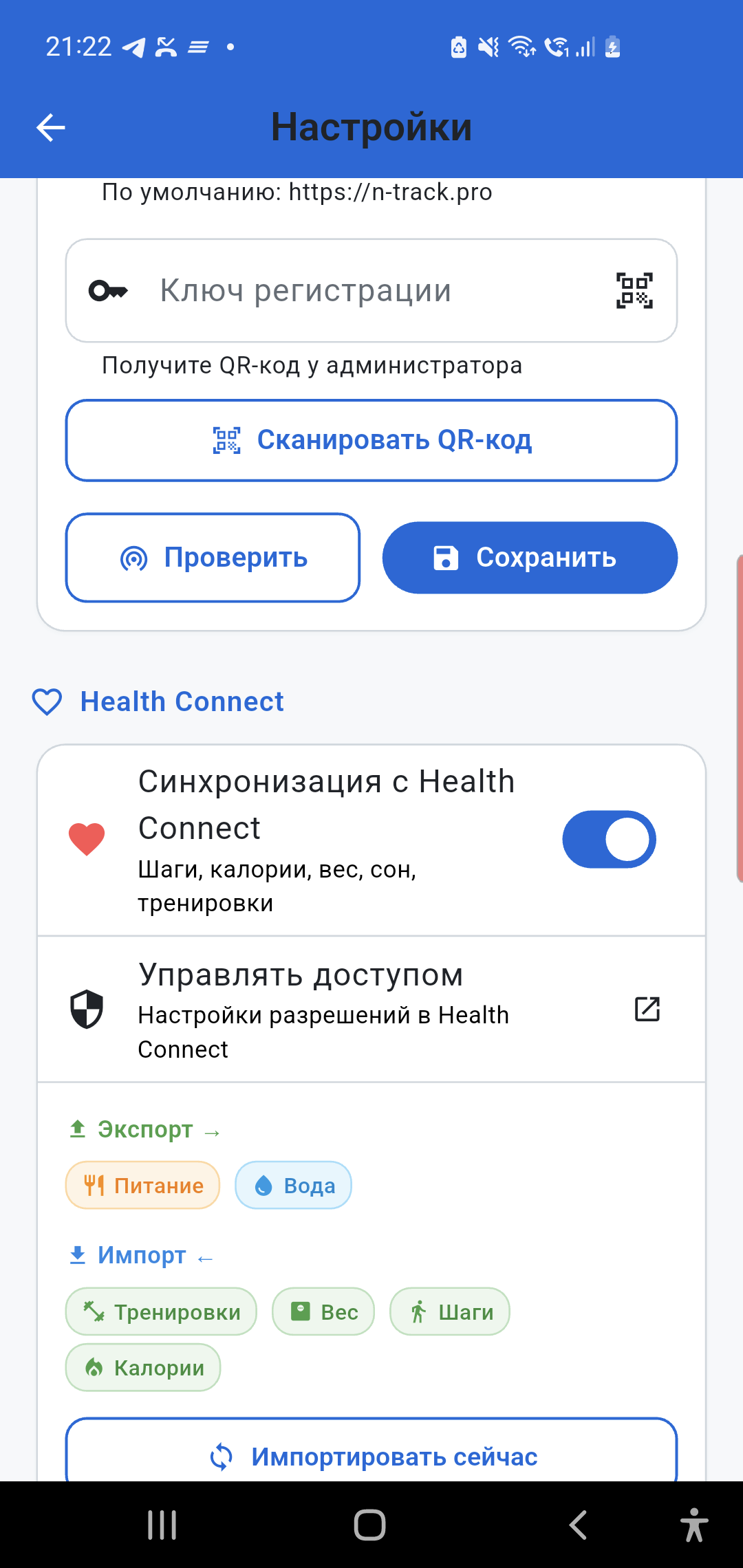Tap the Шаги import chip

[x=450, y=1312]
